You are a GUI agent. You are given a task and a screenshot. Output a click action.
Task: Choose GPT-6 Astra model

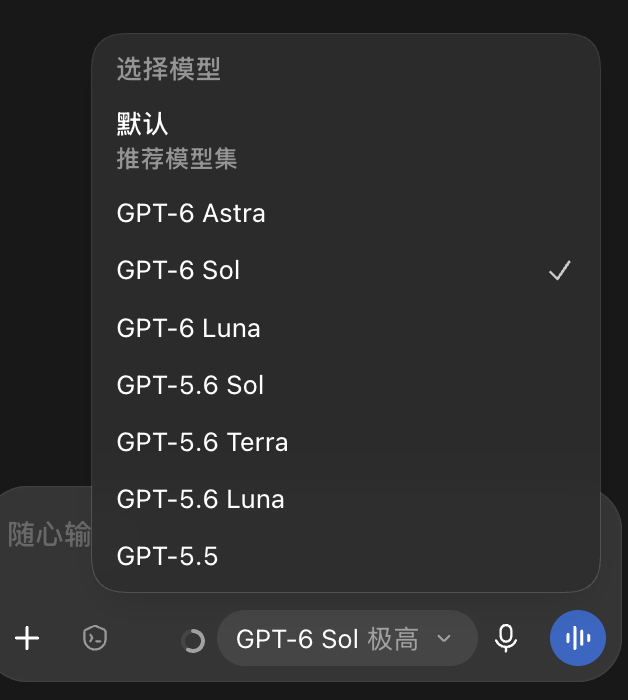tap(345, 213)
